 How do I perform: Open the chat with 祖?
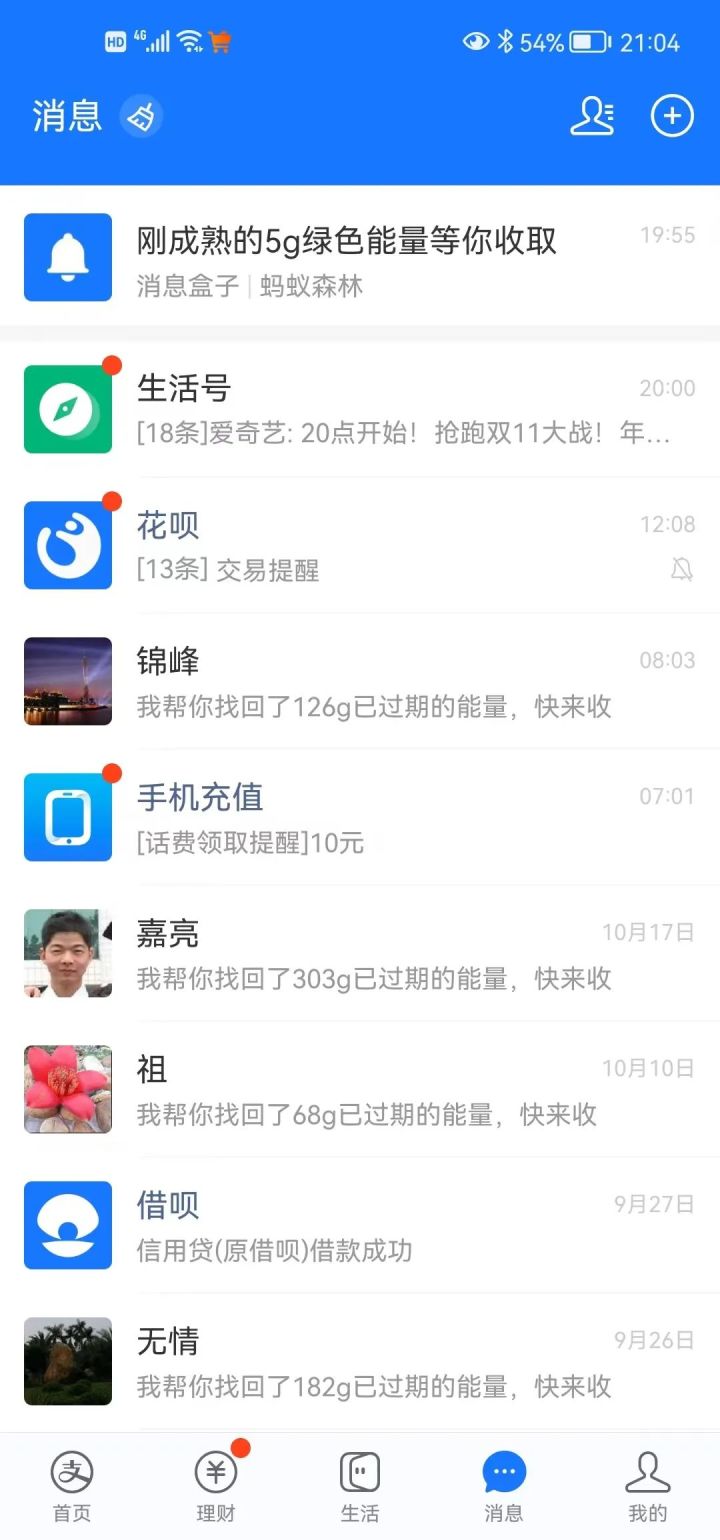point(360,1089)
